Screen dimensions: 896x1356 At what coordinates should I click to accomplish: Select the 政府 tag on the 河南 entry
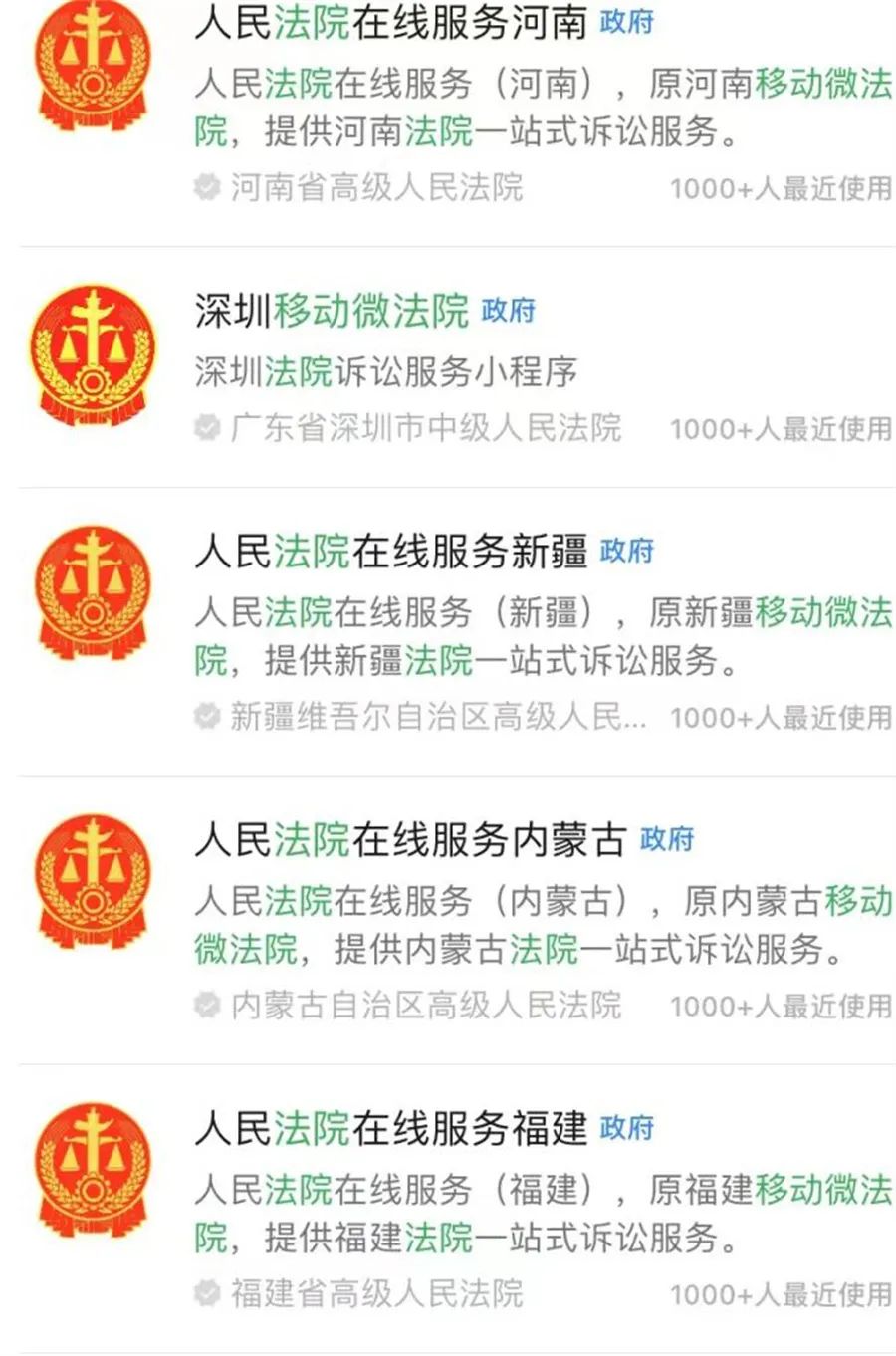pos(625,24)
